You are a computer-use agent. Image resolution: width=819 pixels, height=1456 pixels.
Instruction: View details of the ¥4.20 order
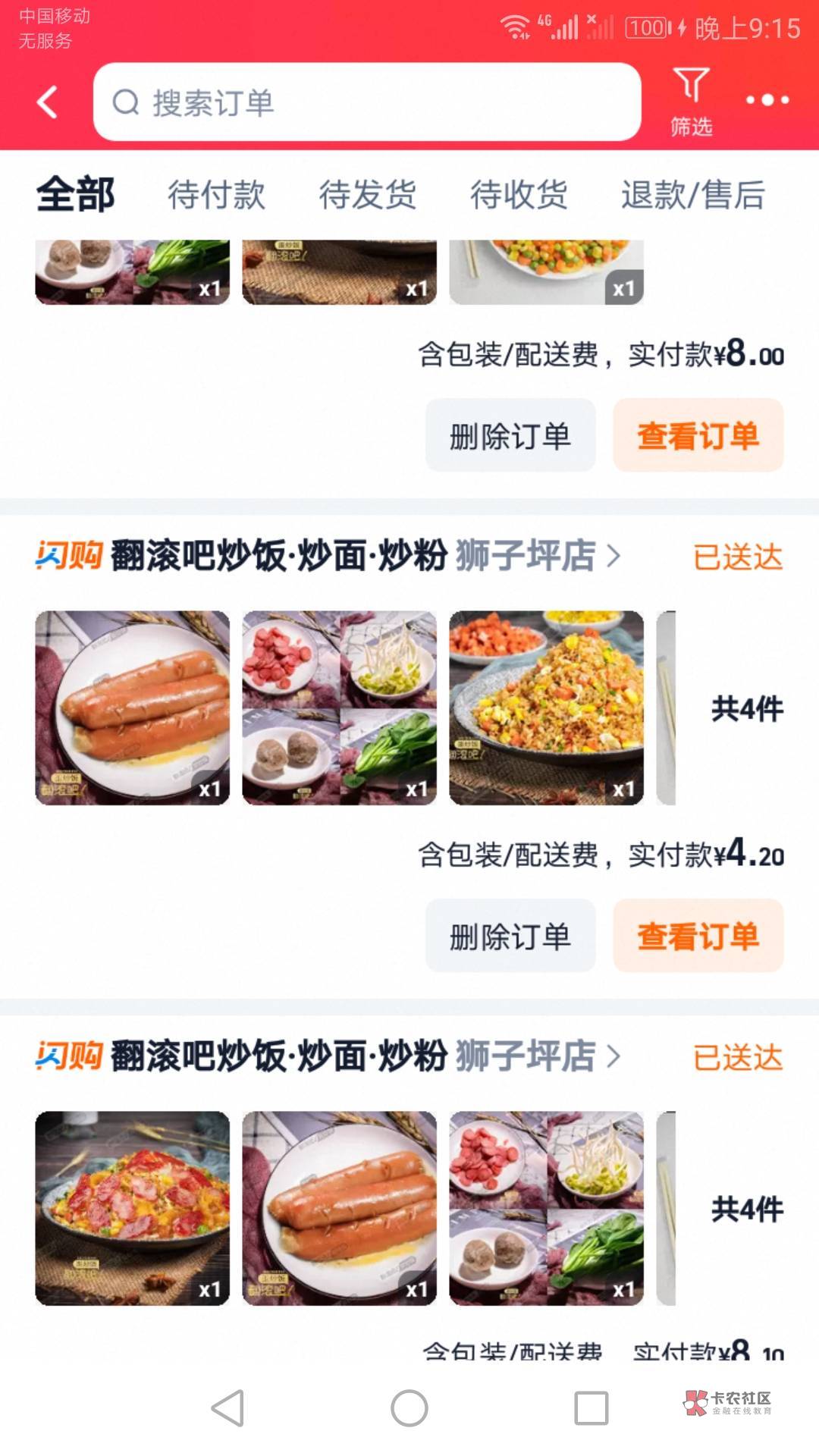[x=698, y=936]
